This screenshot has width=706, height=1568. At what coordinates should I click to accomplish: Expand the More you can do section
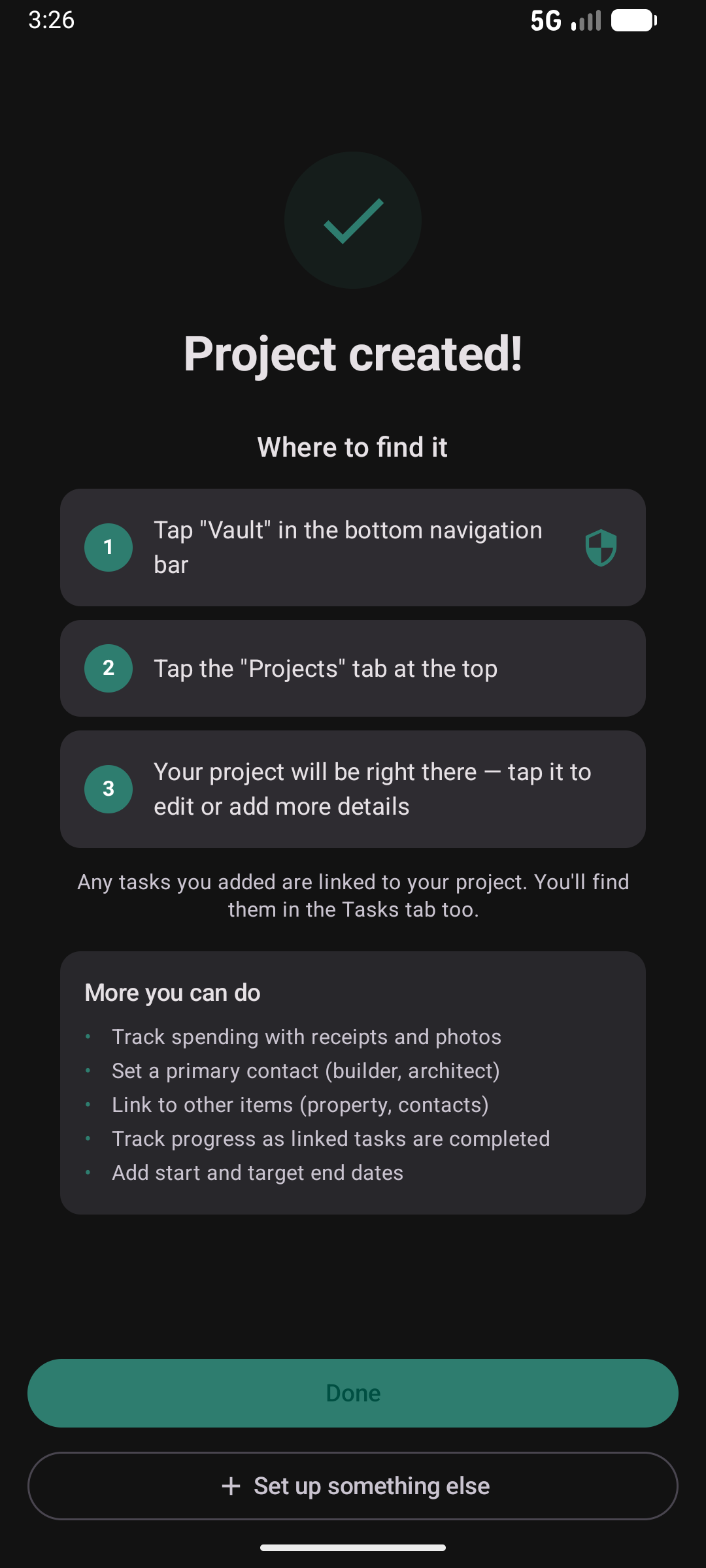click(x=172, y=992)
